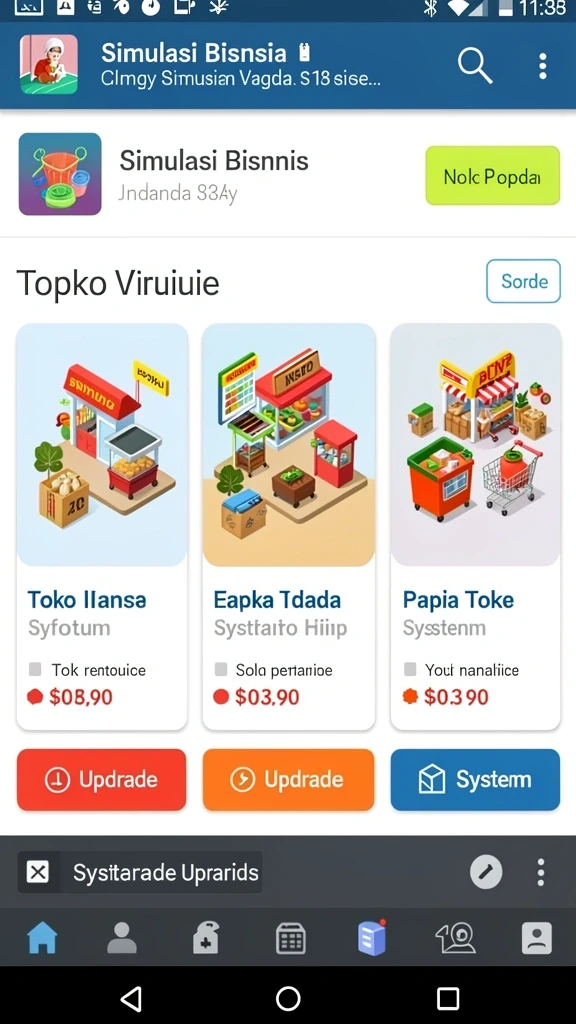Tap the green Nolc Popdaı button

click(493, 176)
